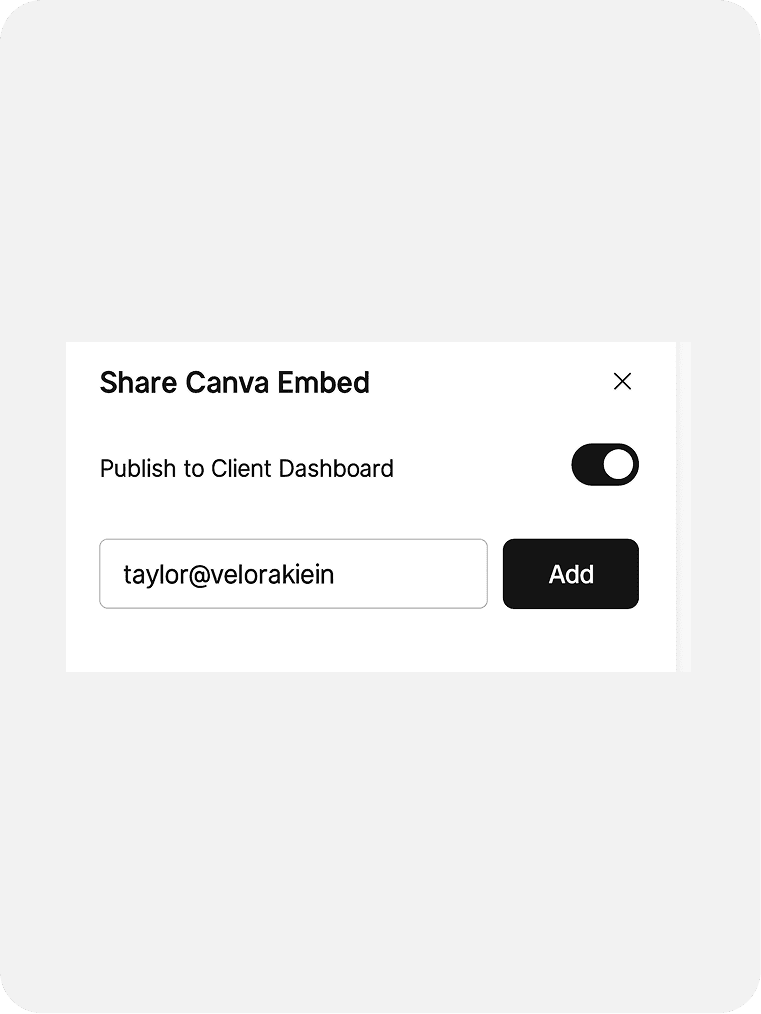
Task: Tap the email field with taylor@velorakiein
Action: click(x=293, y=574)
